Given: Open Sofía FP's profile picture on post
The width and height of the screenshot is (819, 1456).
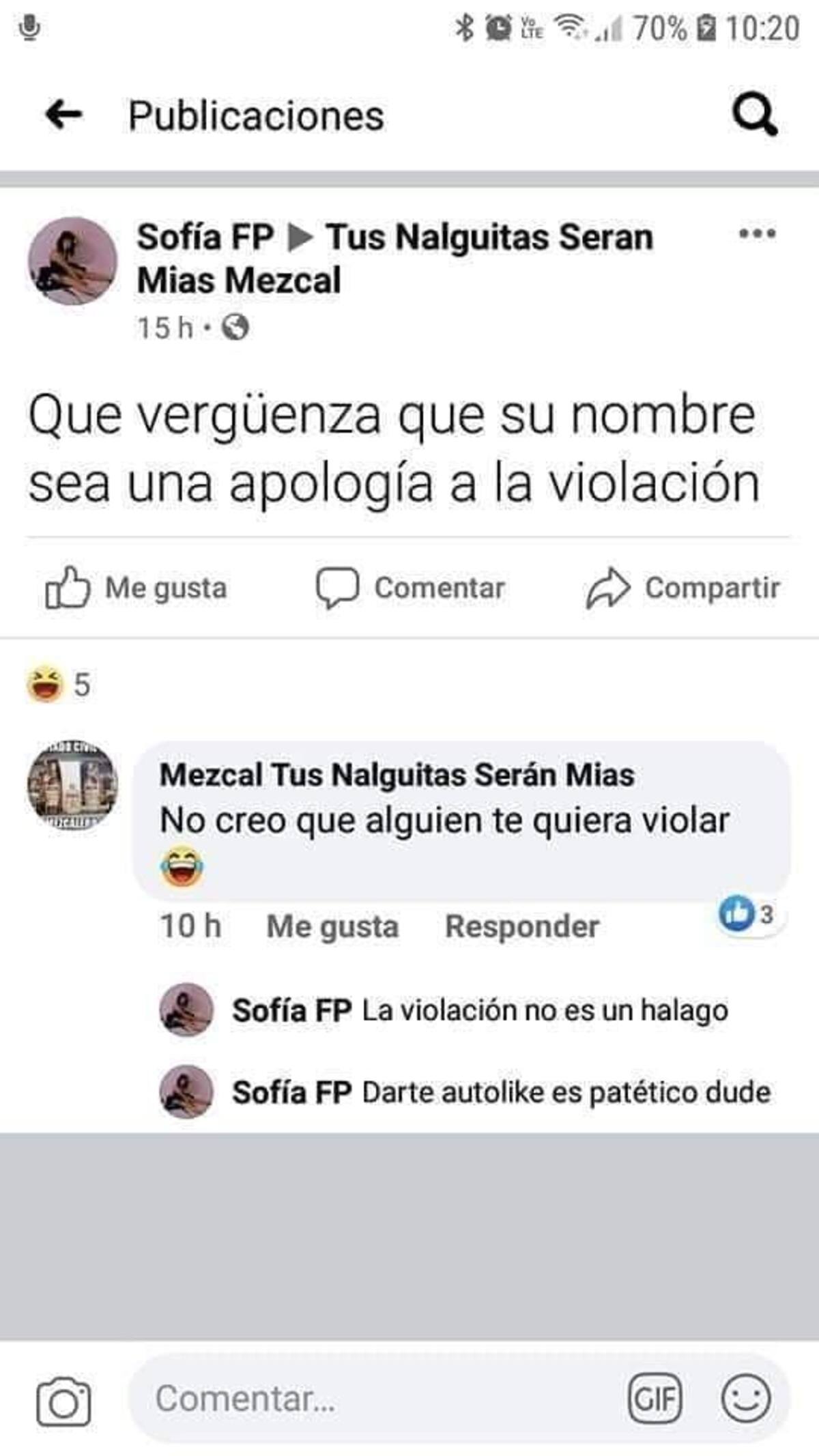Looking at the screenshot, I should click(72, 261).
